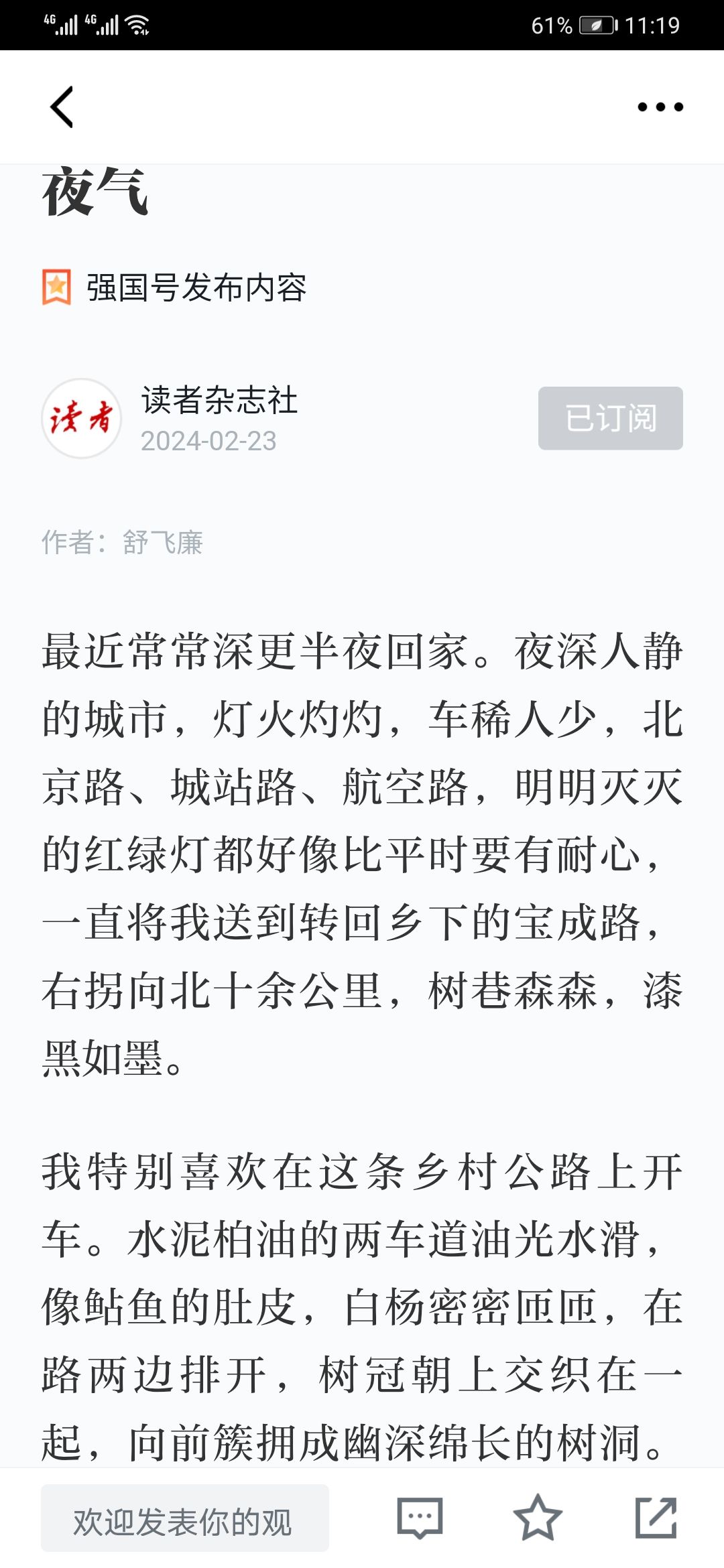
Task: Share the article using the share icon
Action: (x=656, y=1518)
